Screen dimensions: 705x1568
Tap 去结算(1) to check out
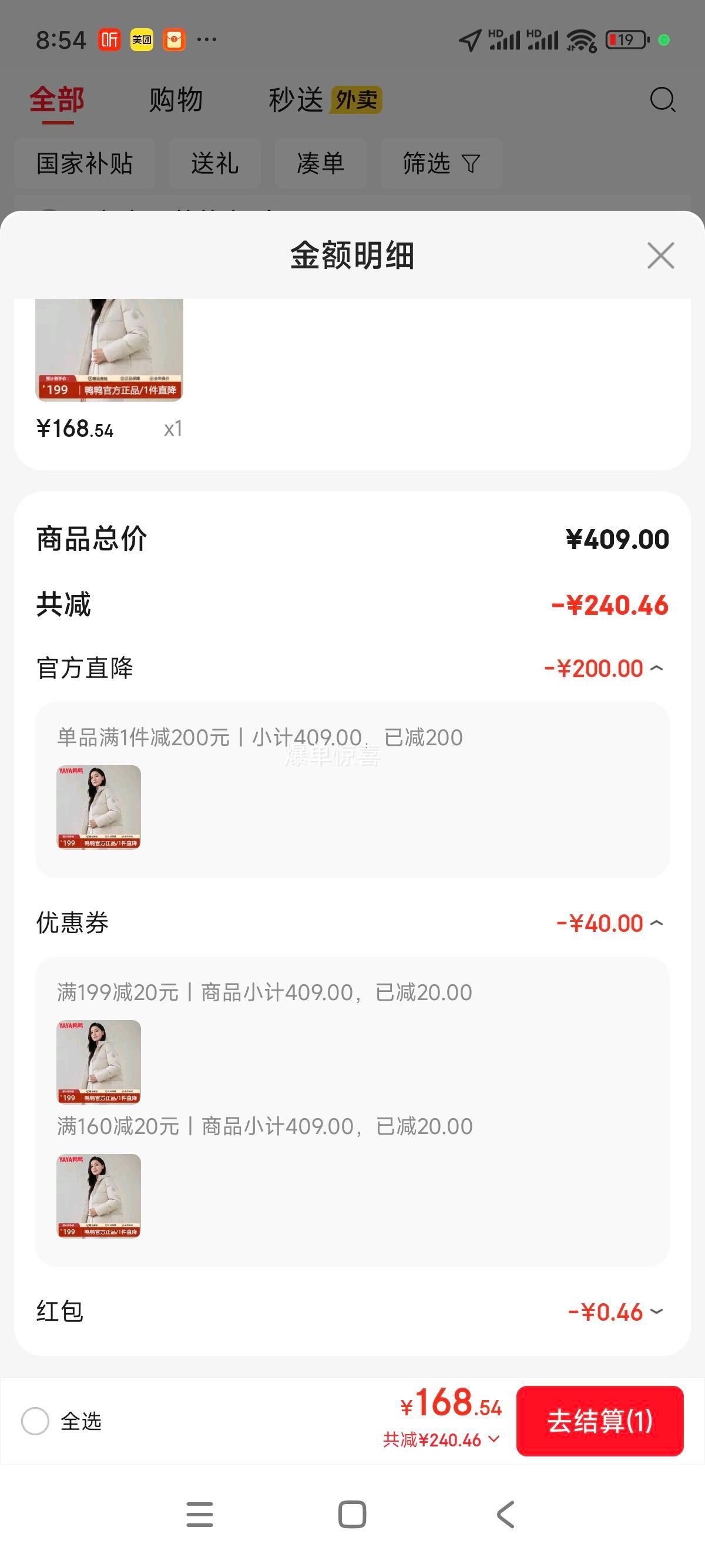click(x=600, y=1421)
